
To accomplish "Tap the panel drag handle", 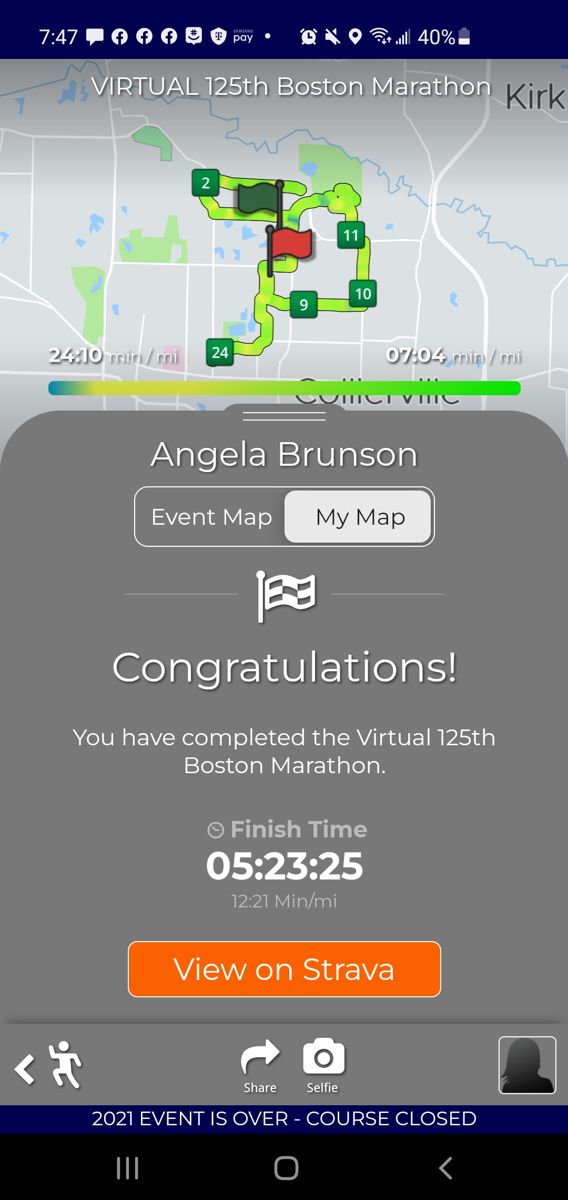I will point(284,415).
